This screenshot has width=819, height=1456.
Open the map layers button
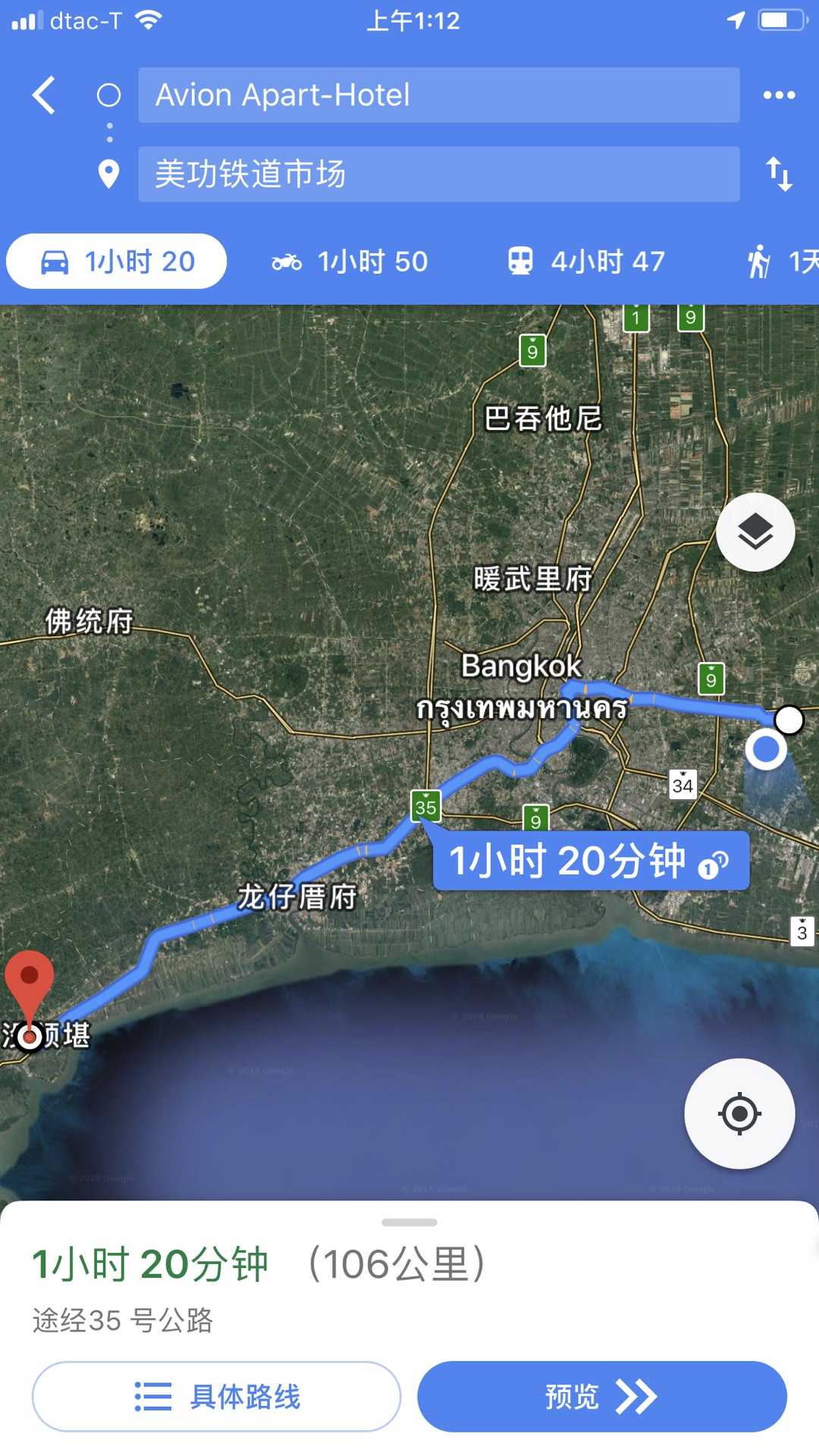pyautogui.click(x=755, y=532)
